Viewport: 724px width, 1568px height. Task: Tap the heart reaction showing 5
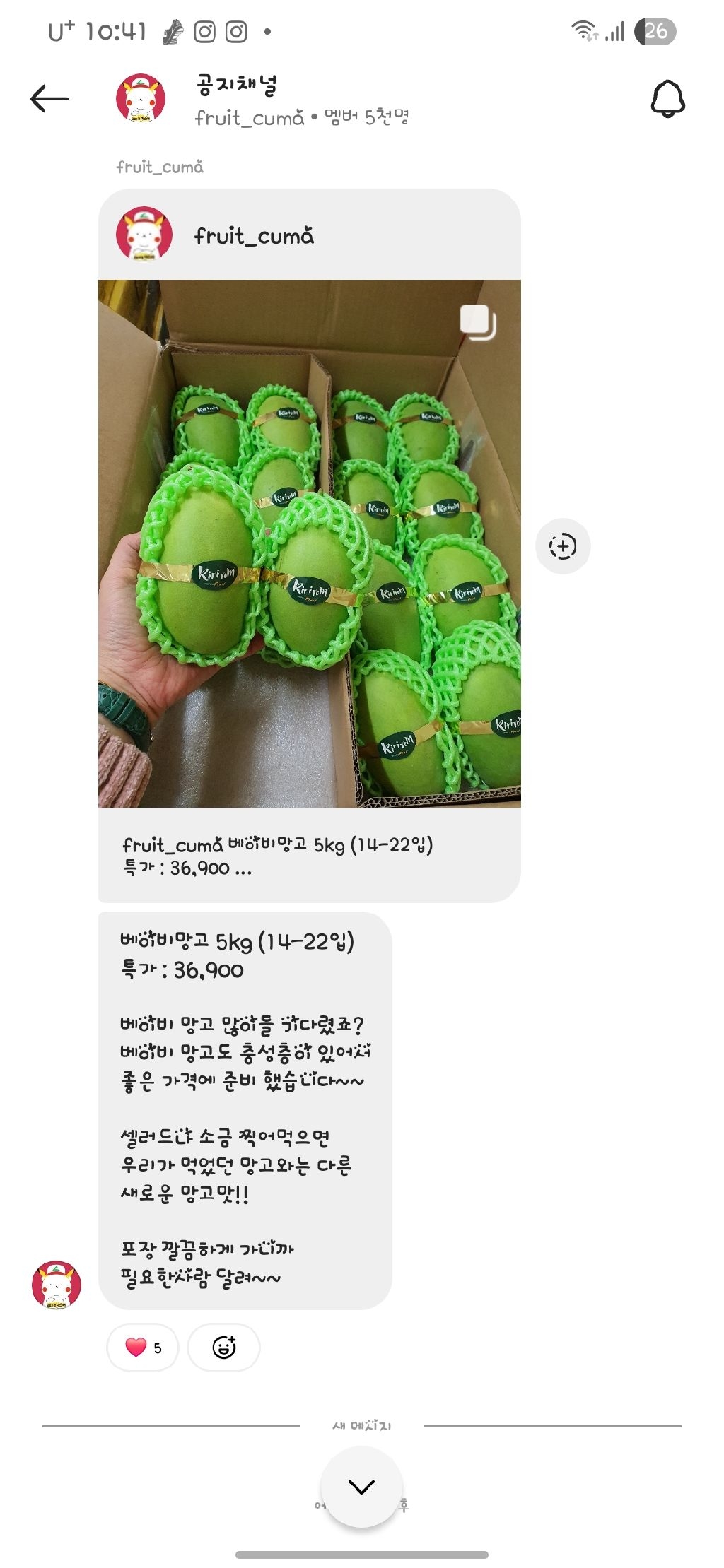click(143, 1348)
